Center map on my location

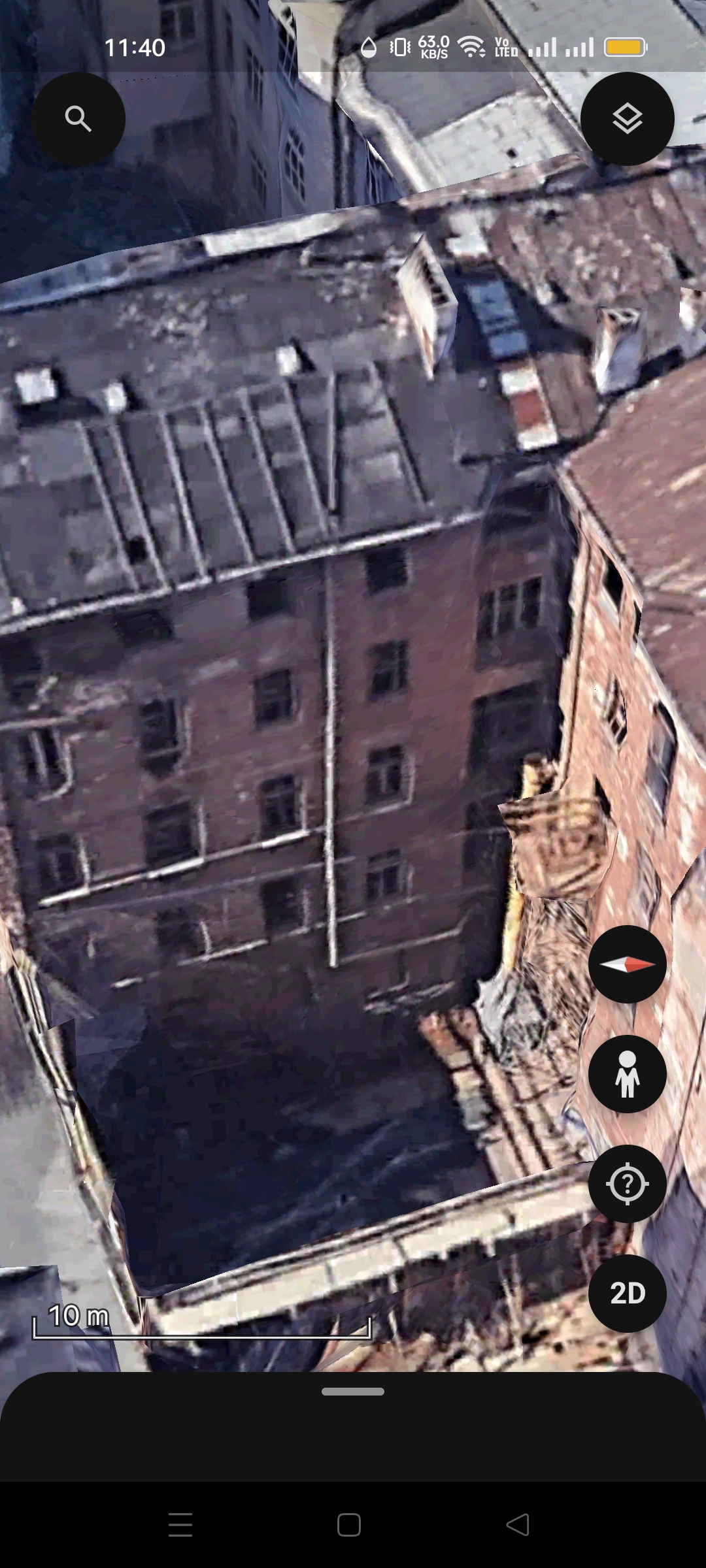coord(627,1184)
